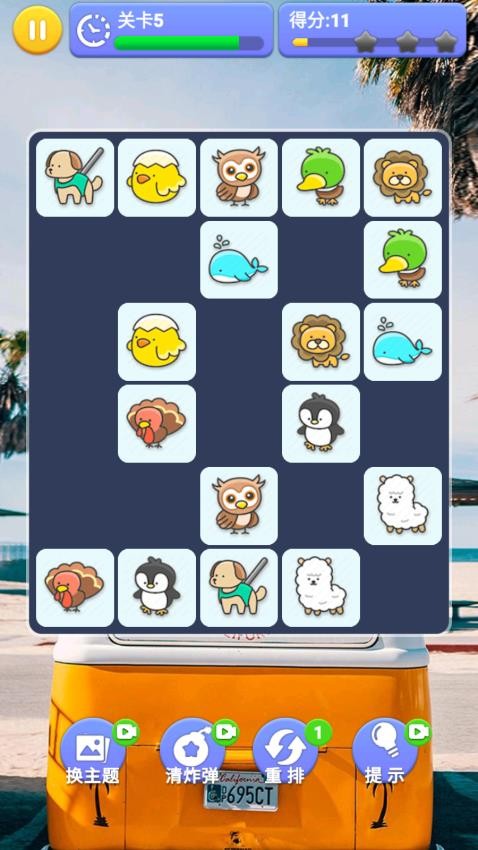The width and height of the screenshot is (478, 850).
Task: Select the dog tile beside the chick
Action: [x=75, y=177]
